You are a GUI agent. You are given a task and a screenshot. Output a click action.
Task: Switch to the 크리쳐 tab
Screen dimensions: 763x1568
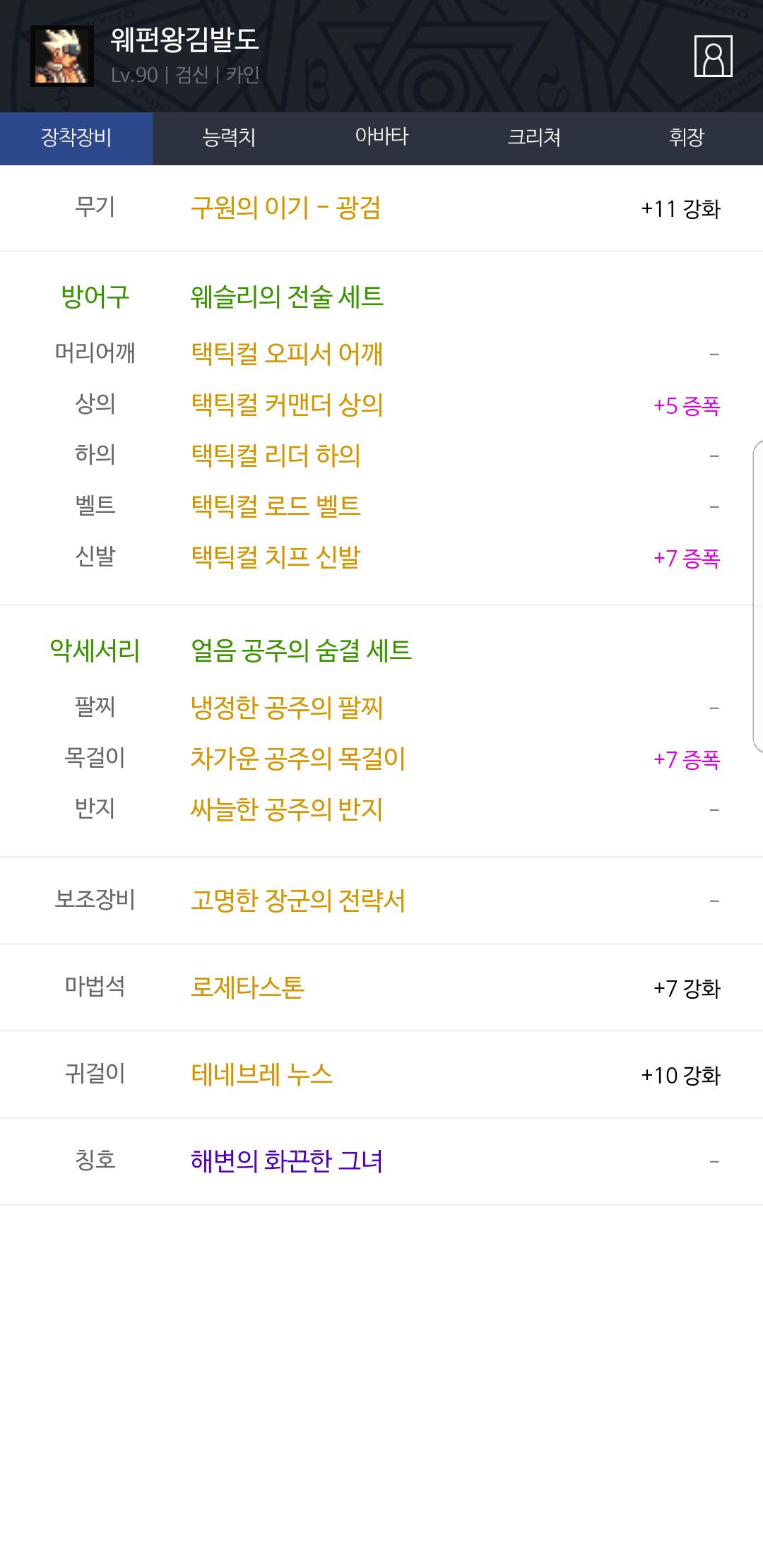point(534,138)
